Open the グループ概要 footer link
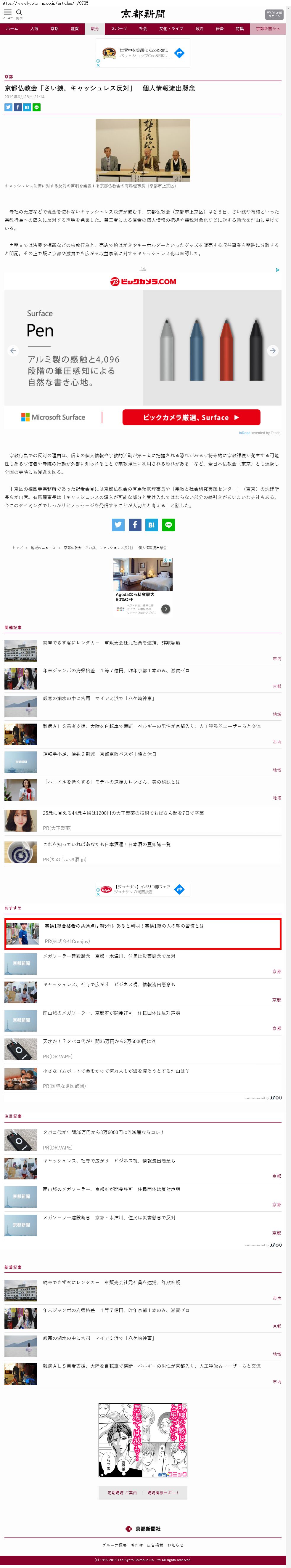This screenshot has width=291, height=1568. coord(114,1545)
